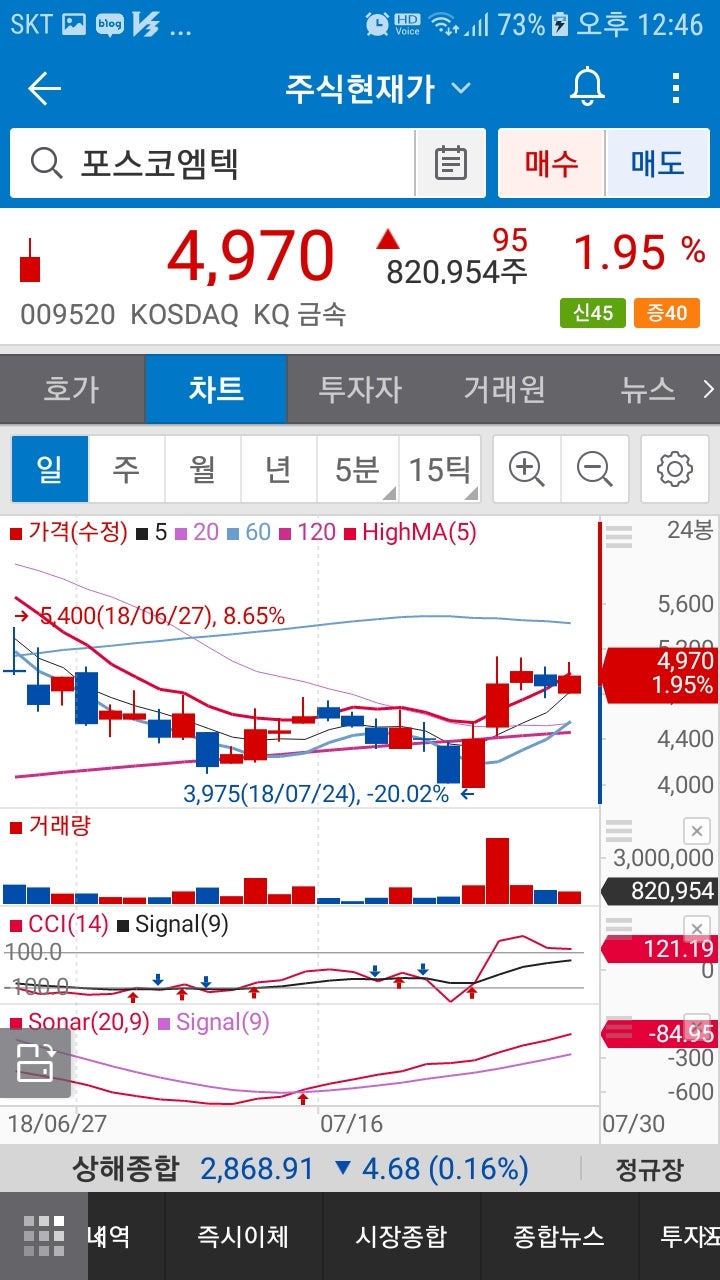This screenshot has width=720, height=1280.
Task: Select the 매도 sell button
Action: (655, 162)
